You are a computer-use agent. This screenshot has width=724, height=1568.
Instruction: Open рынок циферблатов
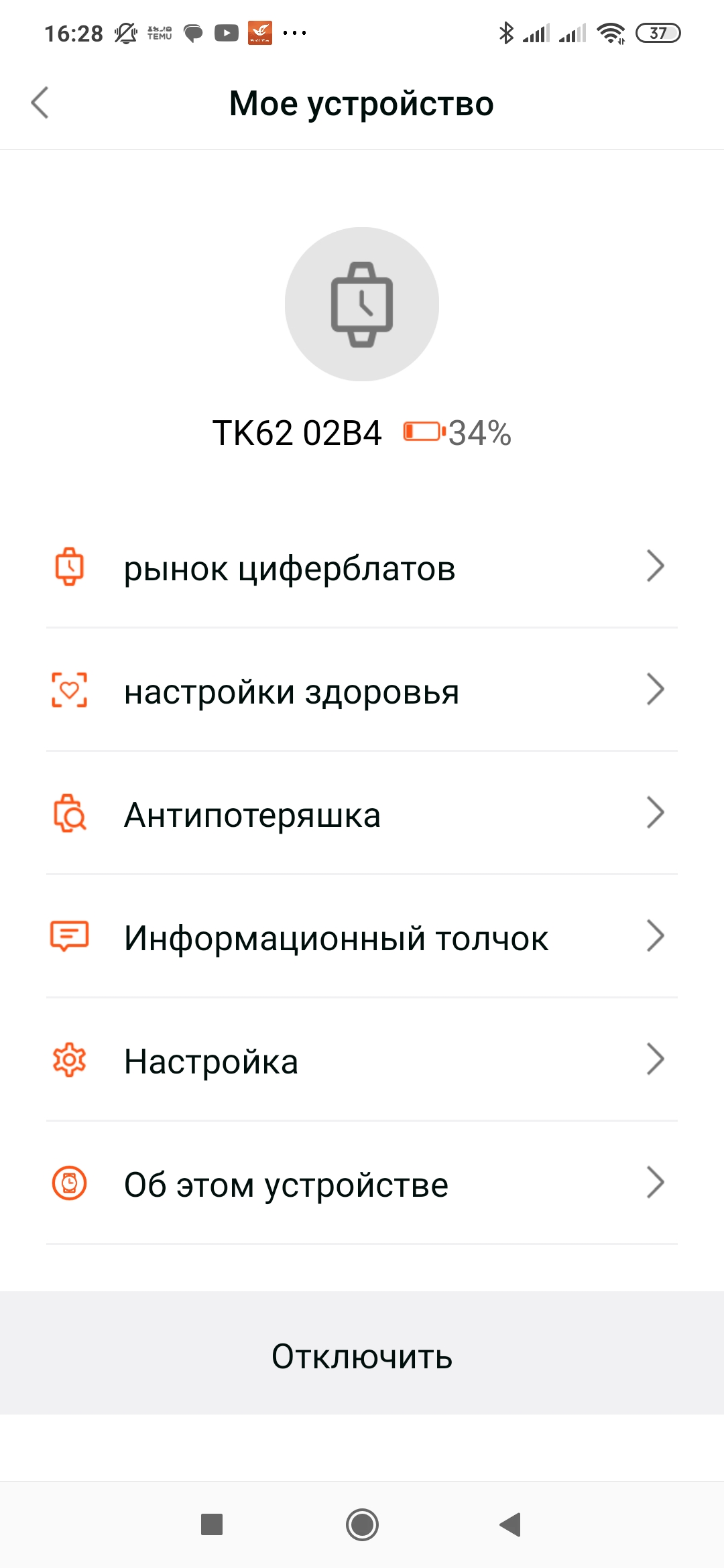[362, 568]
